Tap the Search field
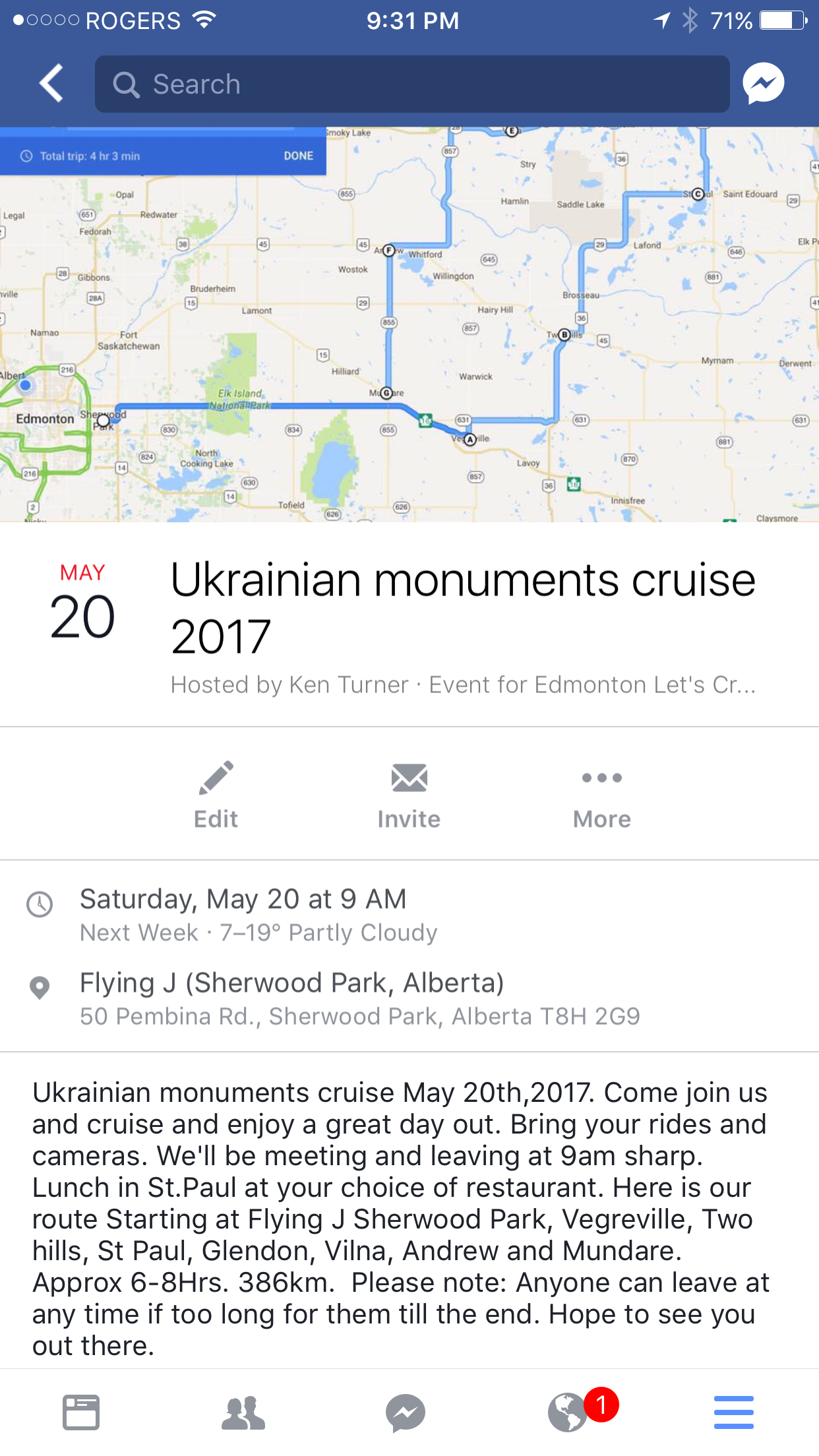819x1456 pixels. 412,84
